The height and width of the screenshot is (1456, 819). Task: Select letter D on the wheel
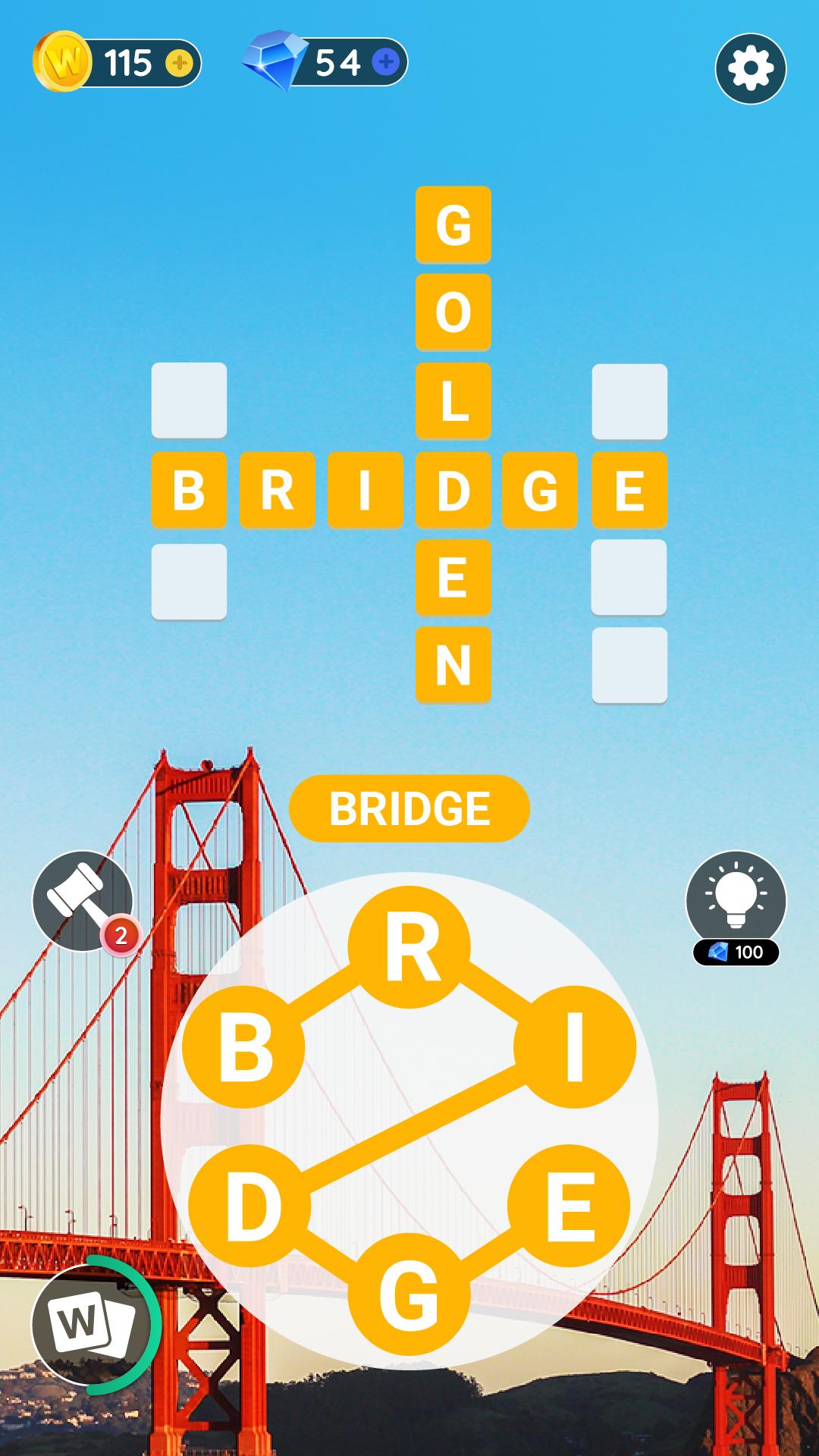coord(249,1206)
